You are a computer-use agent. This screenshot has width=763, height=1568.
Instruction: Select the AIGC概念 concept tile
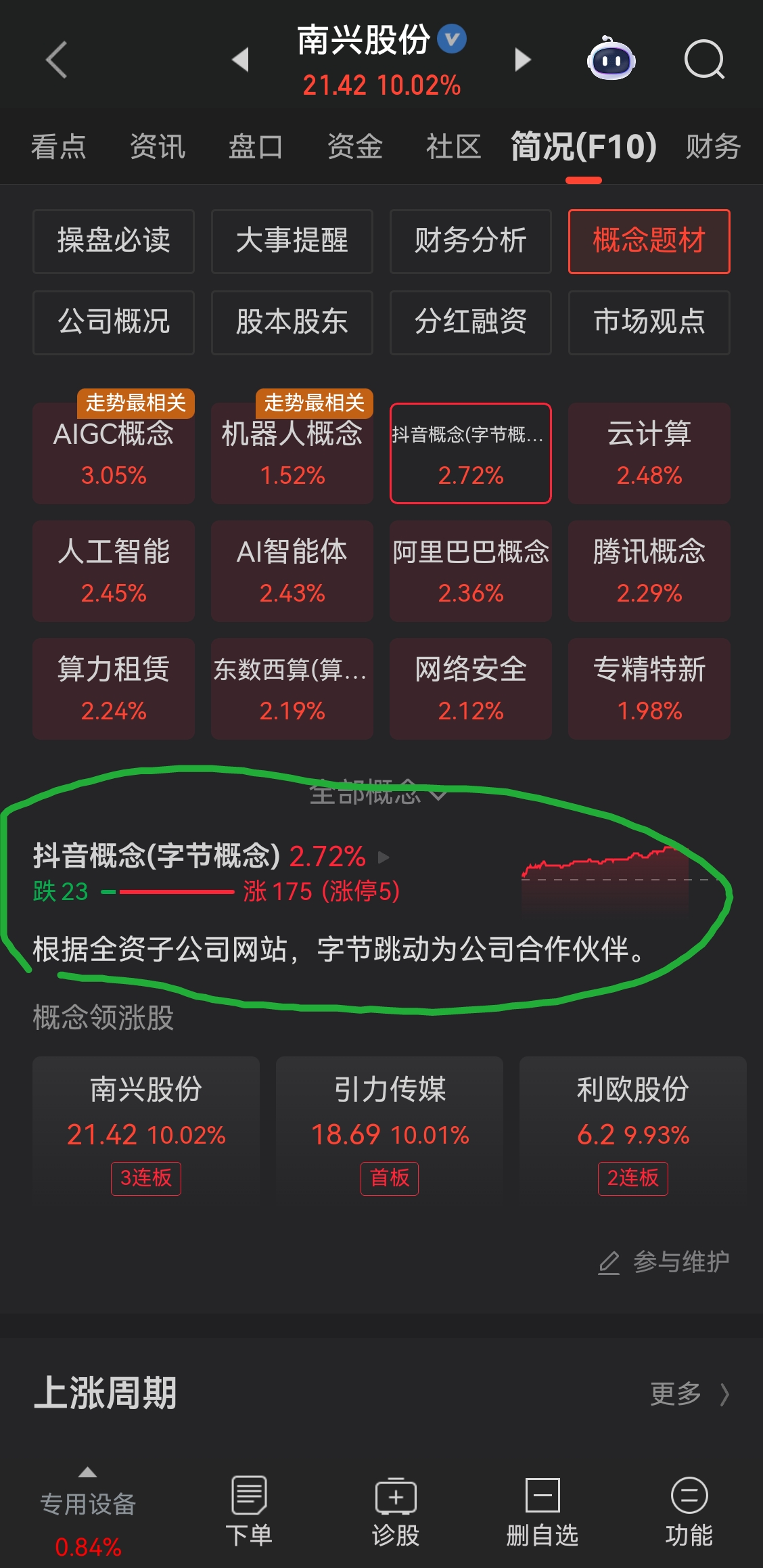[114, 453]
